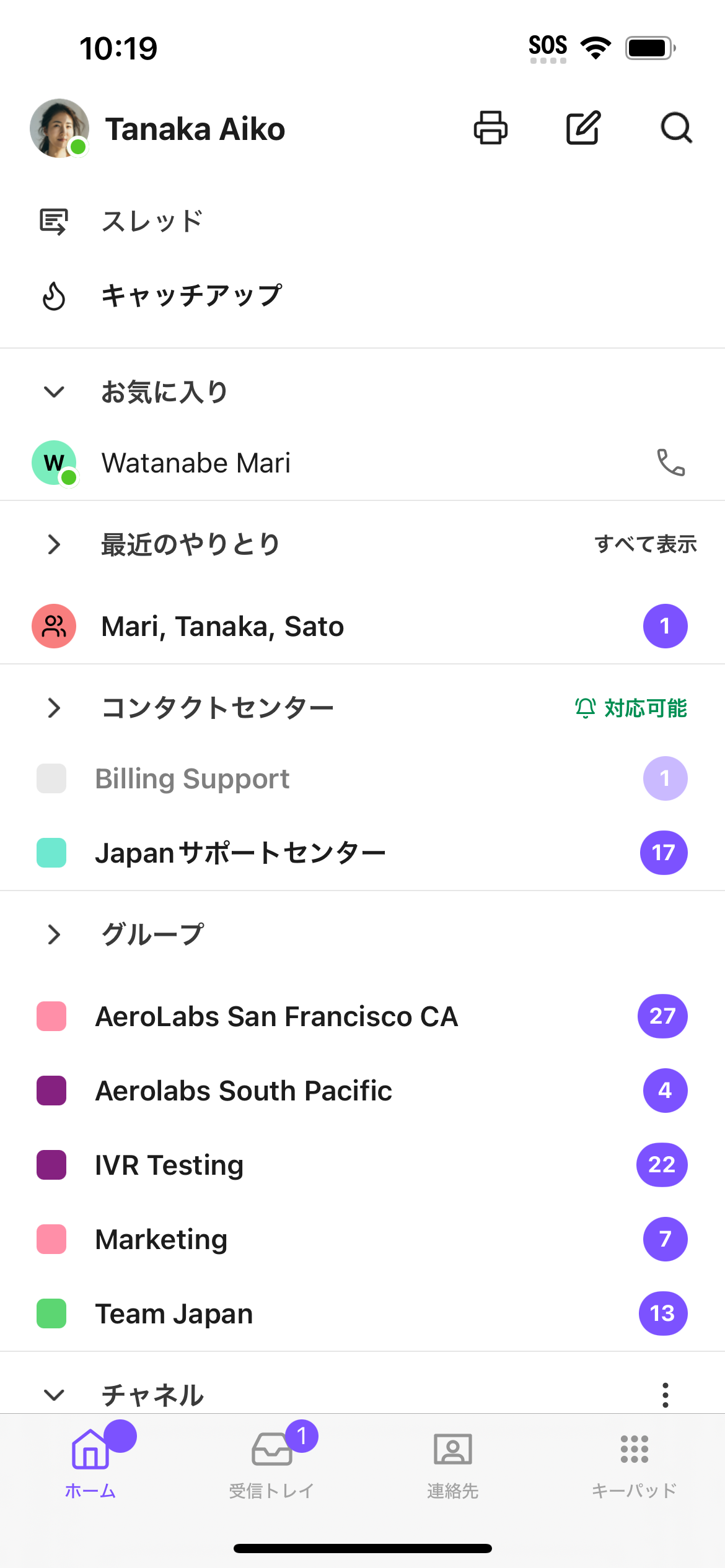The width and height of the screenshot is (725, 1568).
Task: Open the search function
Action: pyautogui.click(x=675, y=129)
